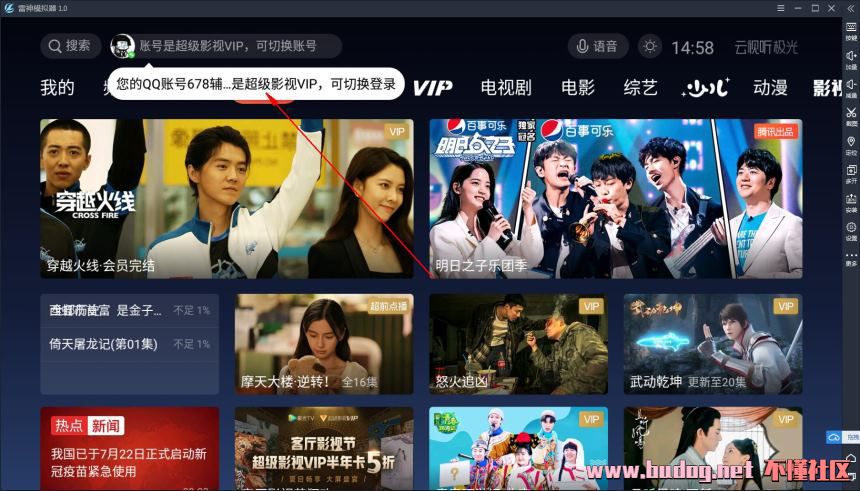Open the 热点新闻 vaccine news card
860x491 pixels.
pyautogui.click(x=129, y=448)
